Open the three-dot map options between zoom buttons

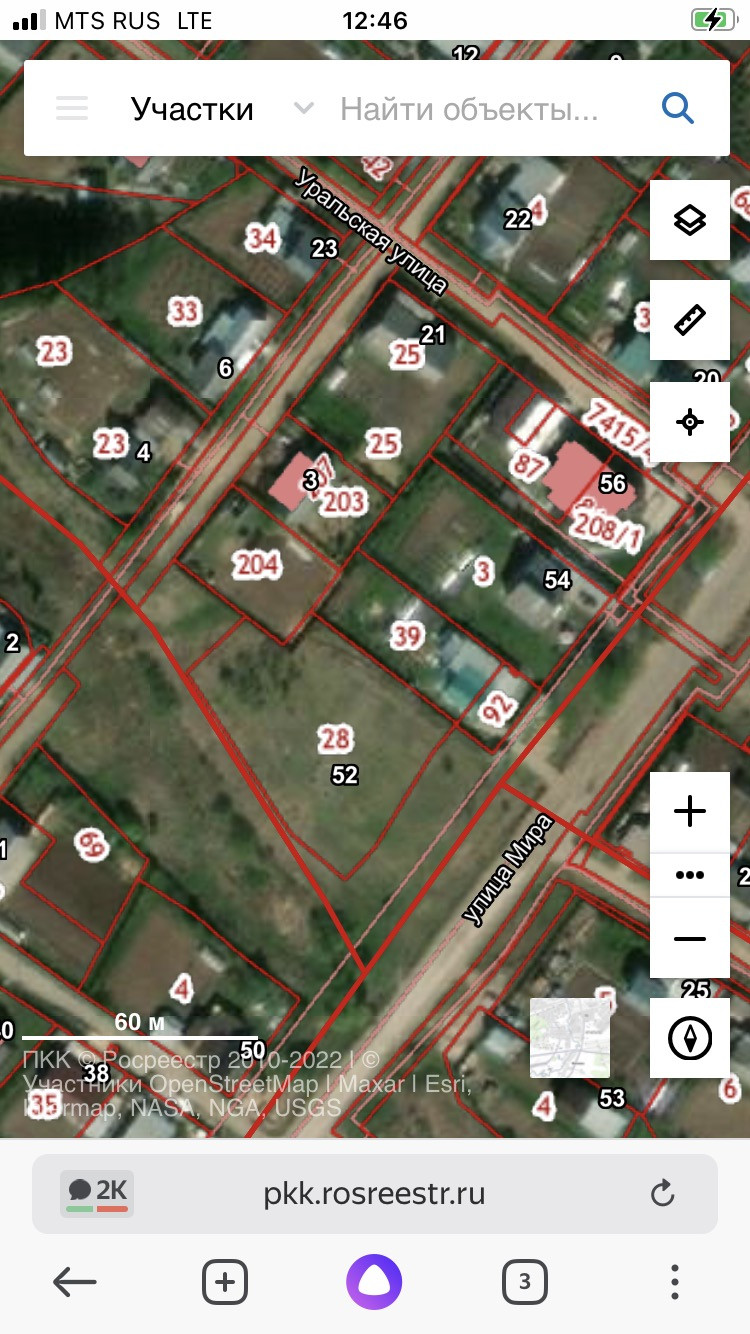coord(690,875)
